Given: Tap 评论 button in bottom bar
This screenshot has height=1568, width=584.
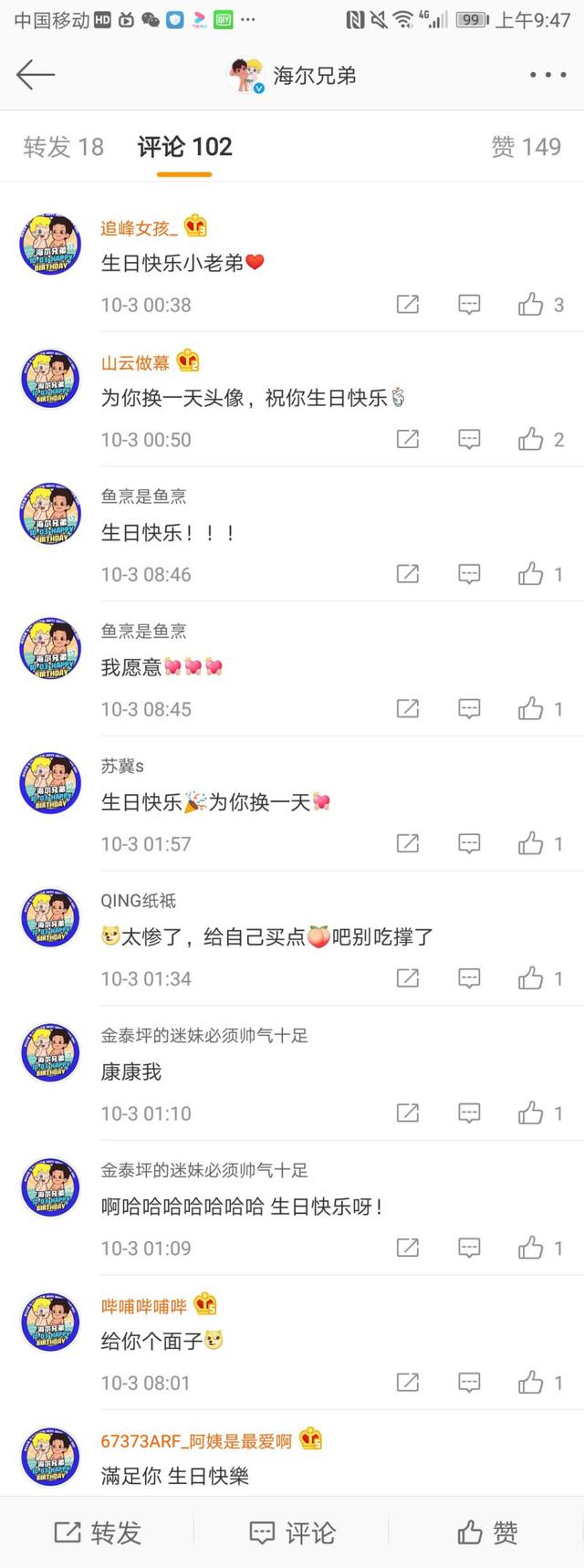Looking at the screenshot, I should (x=292, y=1532).
